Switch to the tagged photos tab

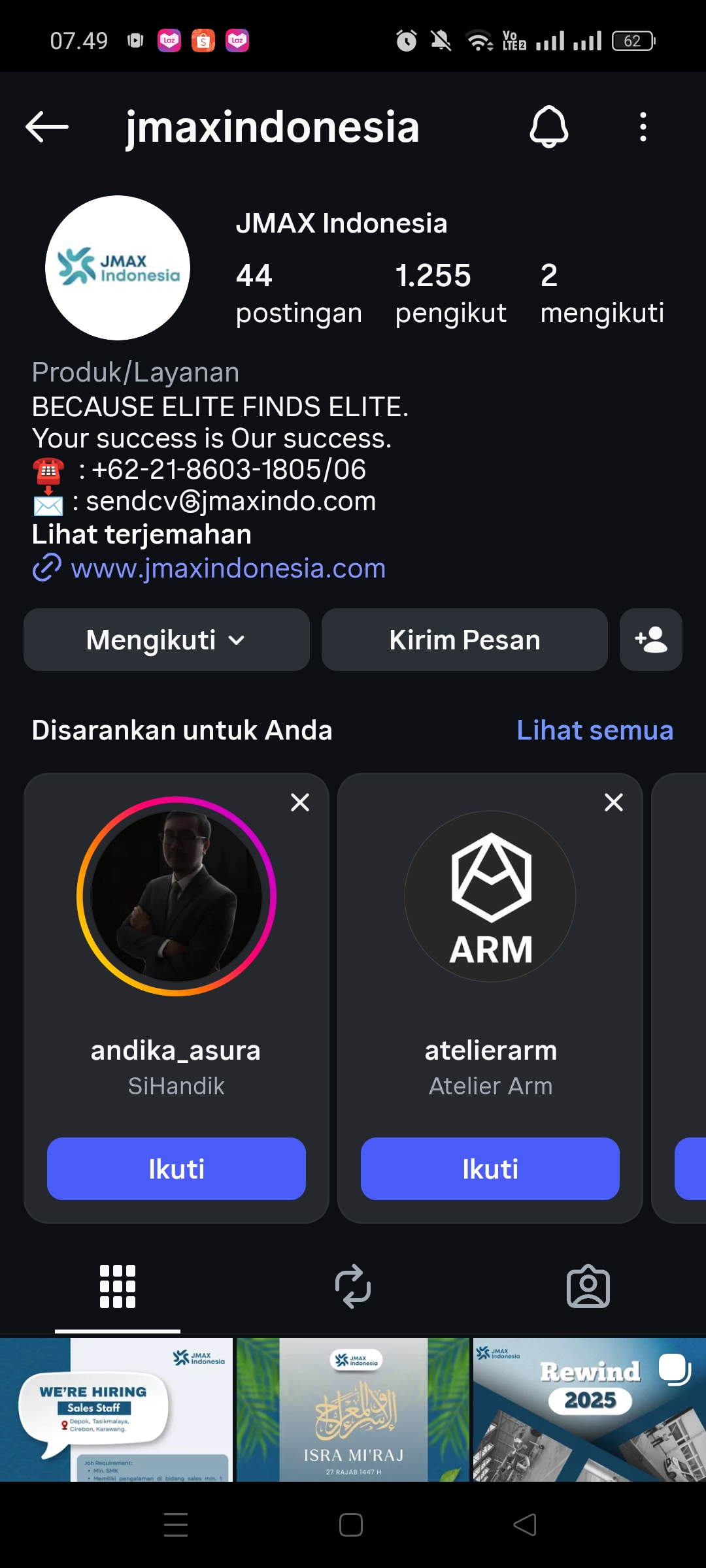click(x=588, y=1286)
